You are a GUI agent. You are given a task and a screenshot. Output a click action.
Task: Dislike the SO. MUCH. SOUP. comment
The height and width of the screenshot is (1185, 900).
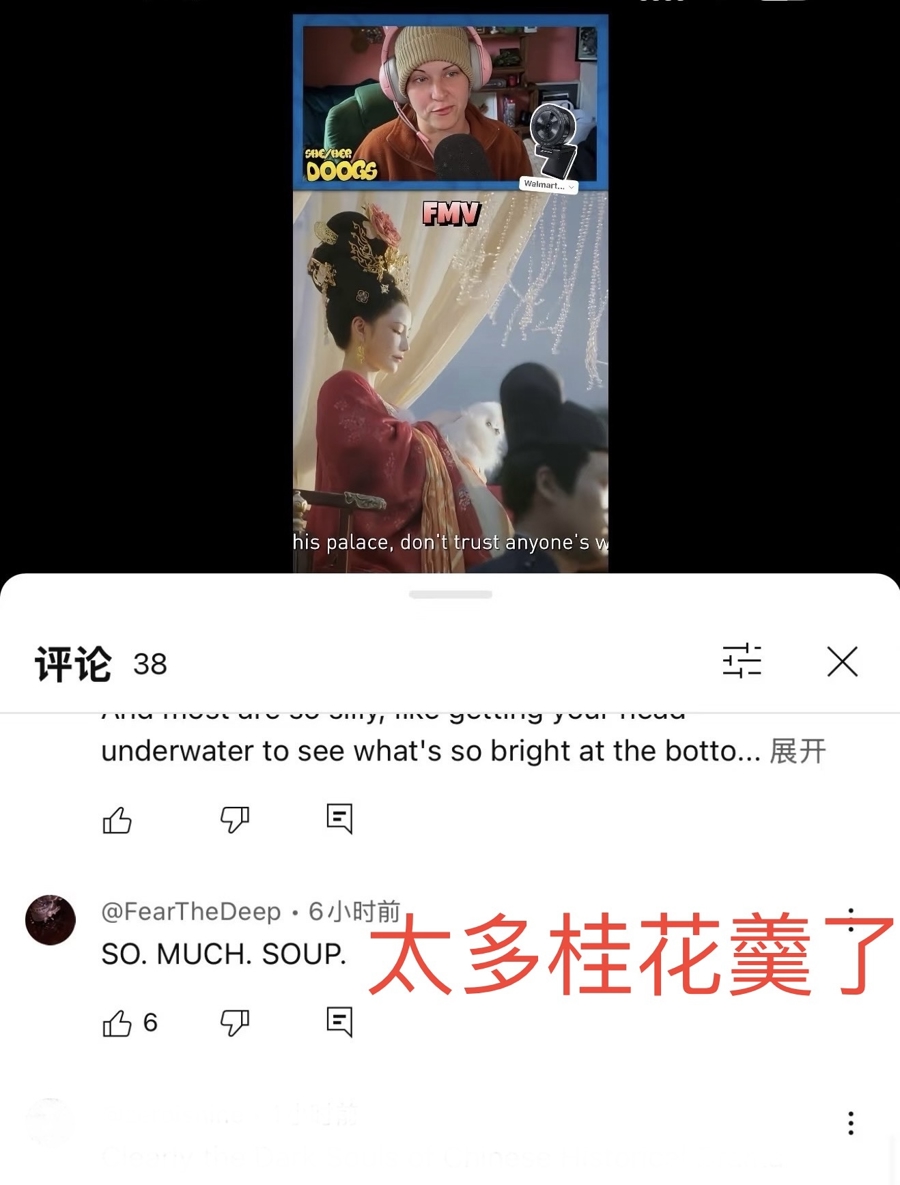[x=235, y=1023]
